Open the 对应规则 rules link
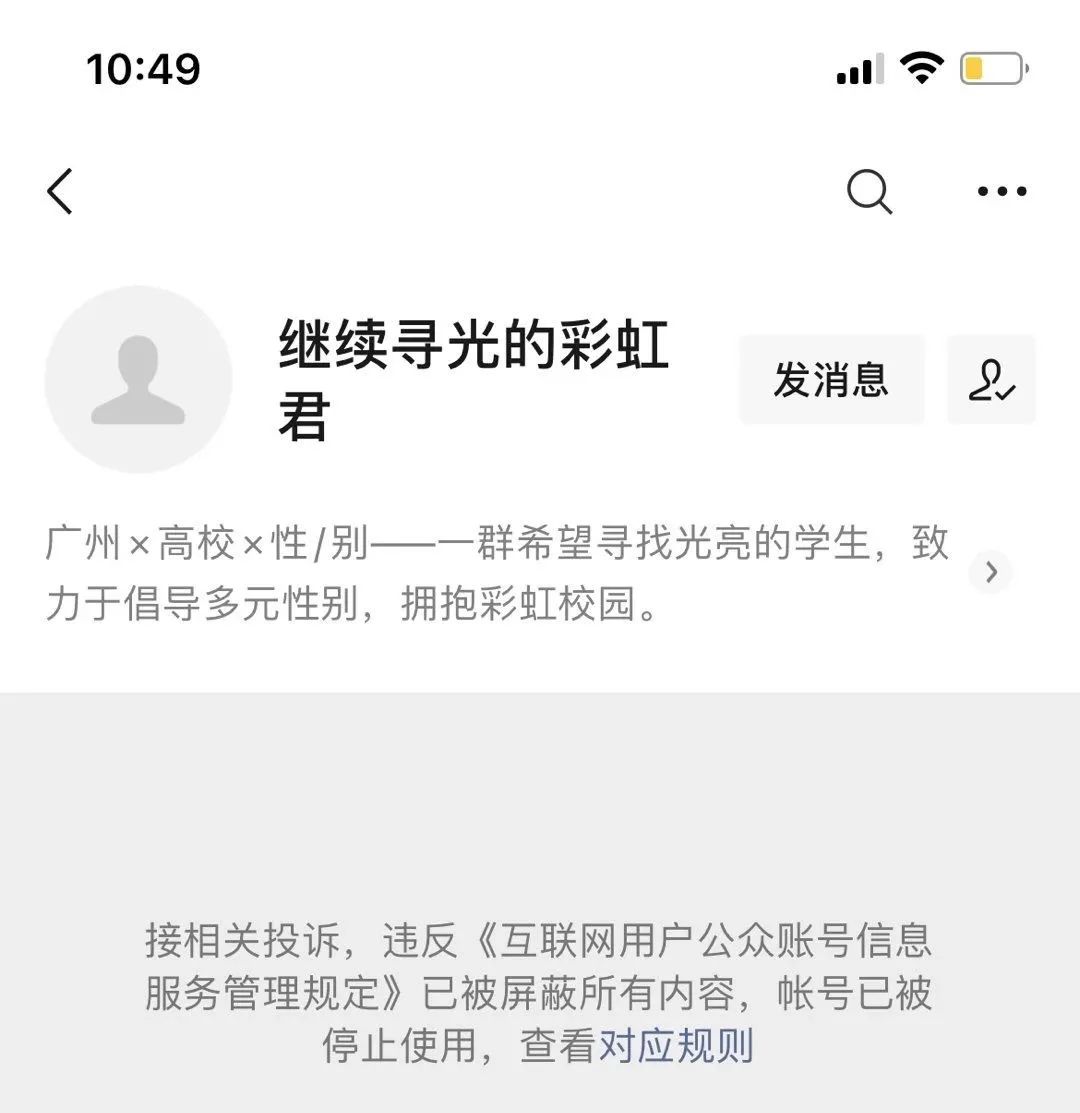The height and width of the screenshot is (1113, 1080). tap(677, 1045)
